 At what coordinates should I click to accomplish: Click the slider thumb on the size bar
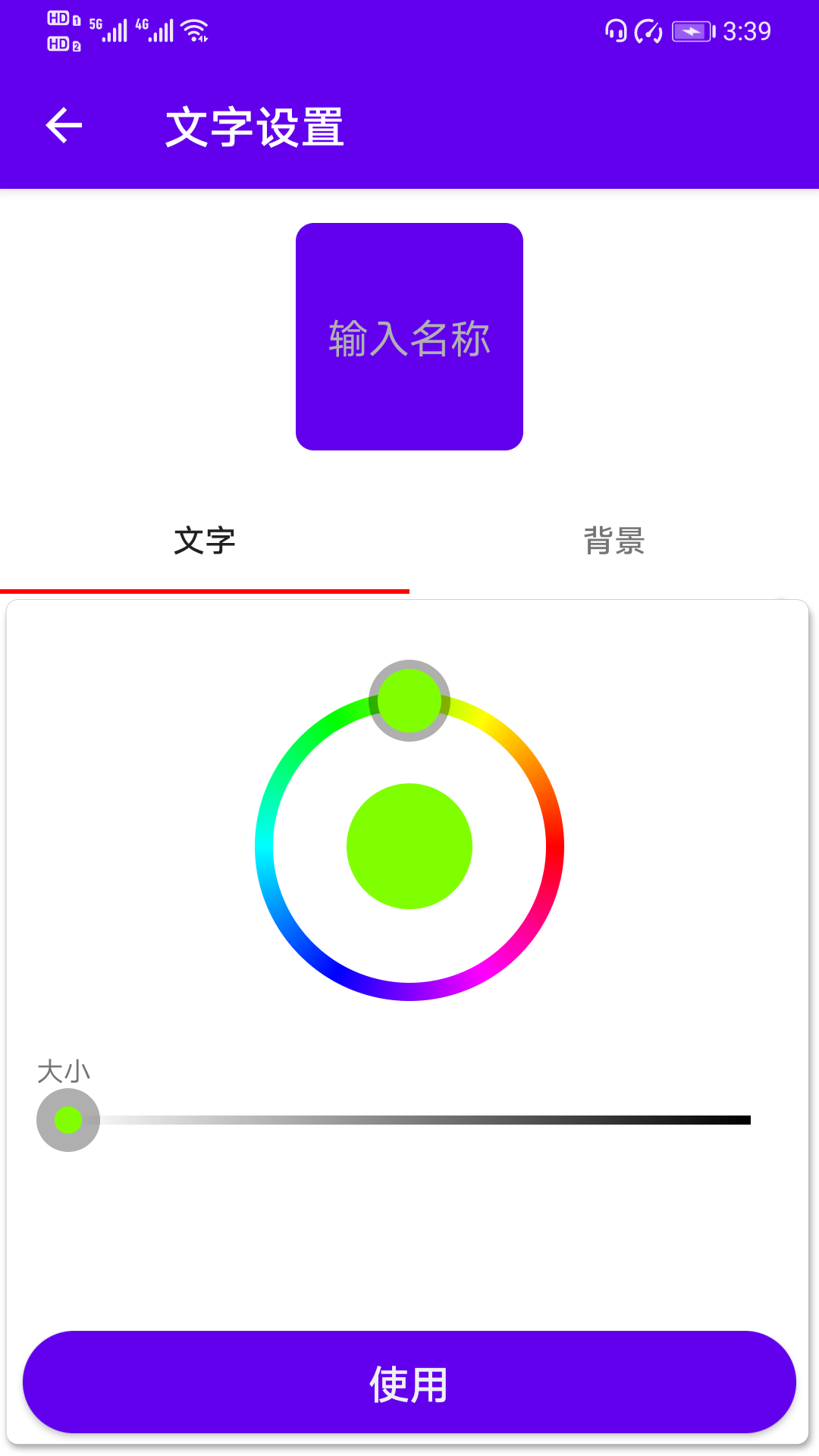(x=67, y=1119)
